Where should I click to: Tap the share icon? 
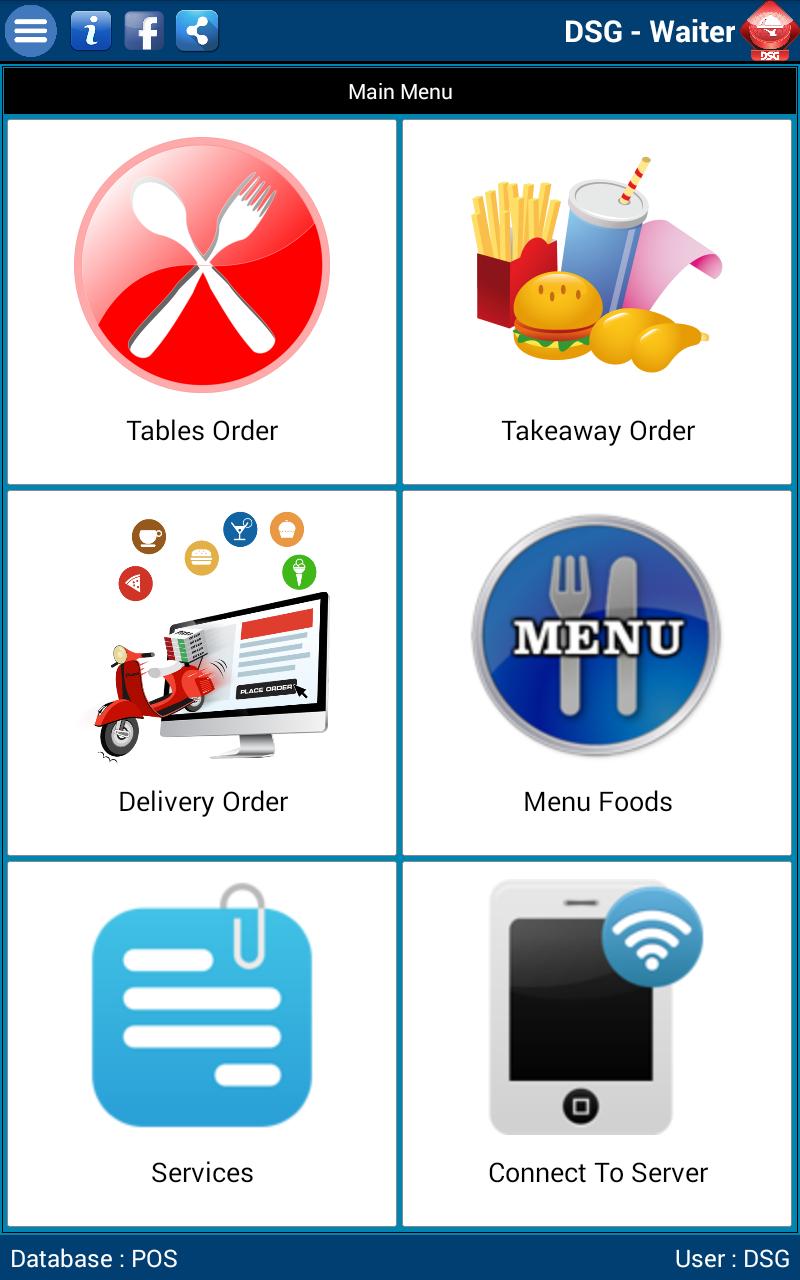tap(197, 31)
